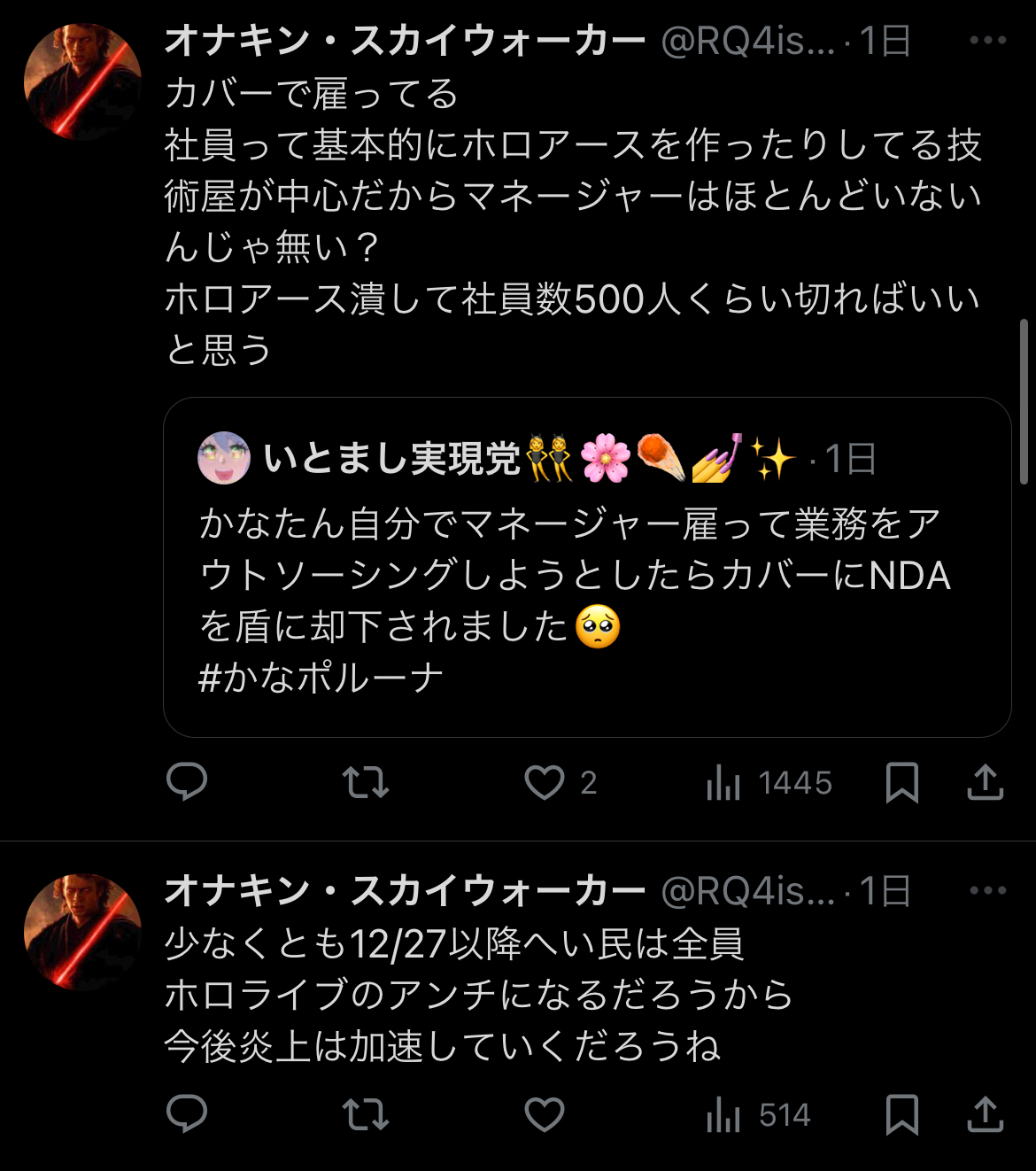The width and height of the screenshot is (1036, 1171).
Task: Open overflow menu on the 12/27以降 tweet
Action: [987, 891]
